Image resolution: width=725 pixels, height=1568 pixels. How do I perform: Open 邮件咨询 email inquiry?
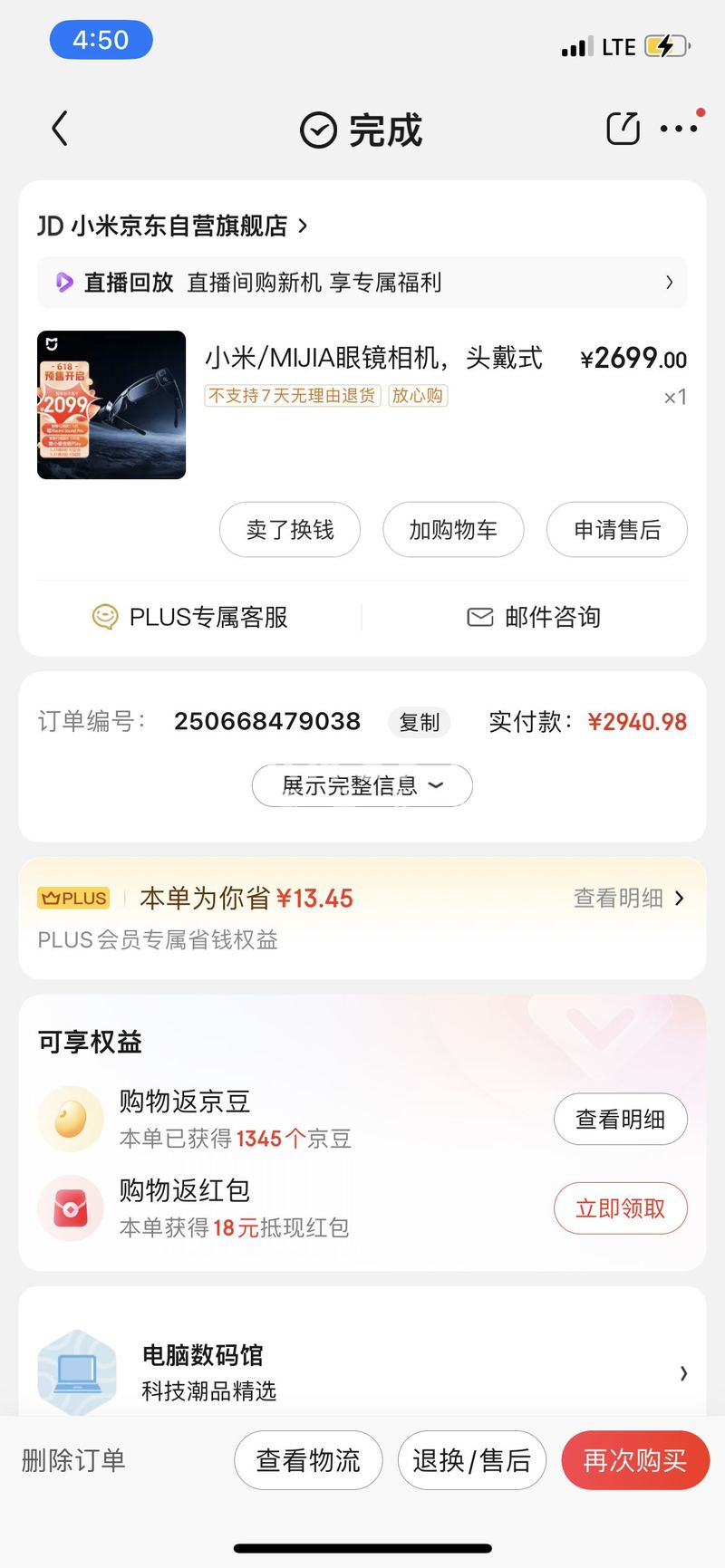pos(534,618)
